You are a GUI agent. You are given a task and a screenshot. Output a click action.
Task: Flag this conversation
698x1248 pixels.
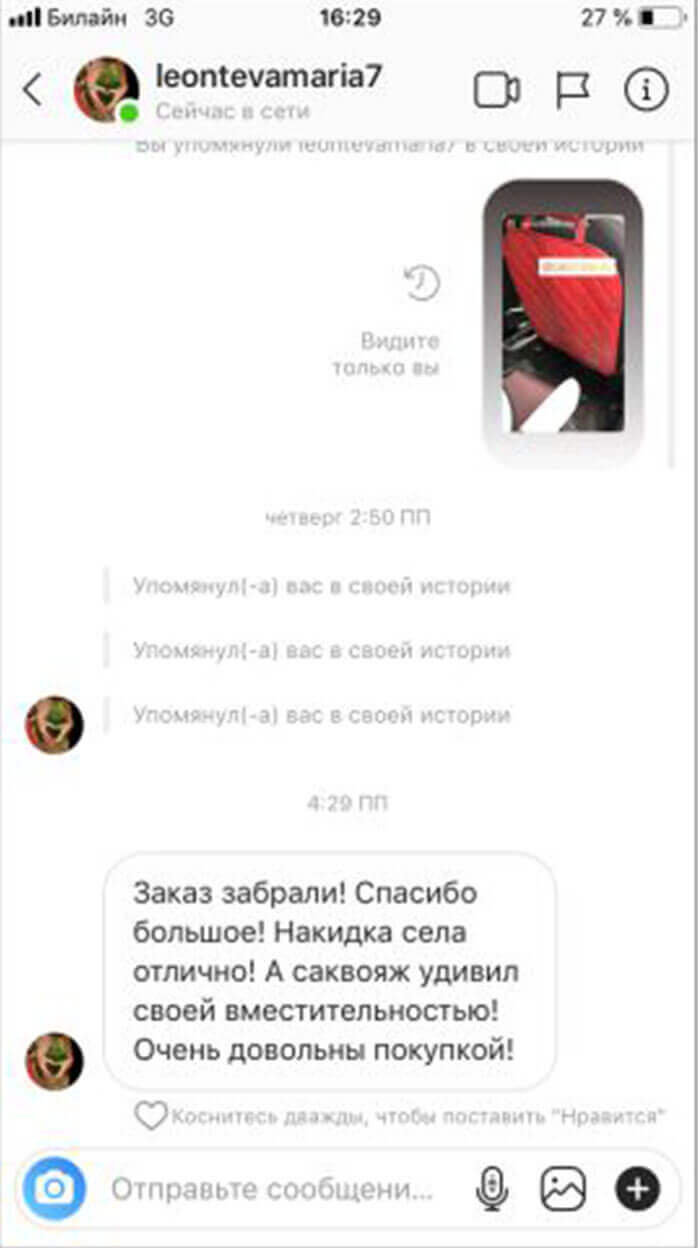pos(572,91)
